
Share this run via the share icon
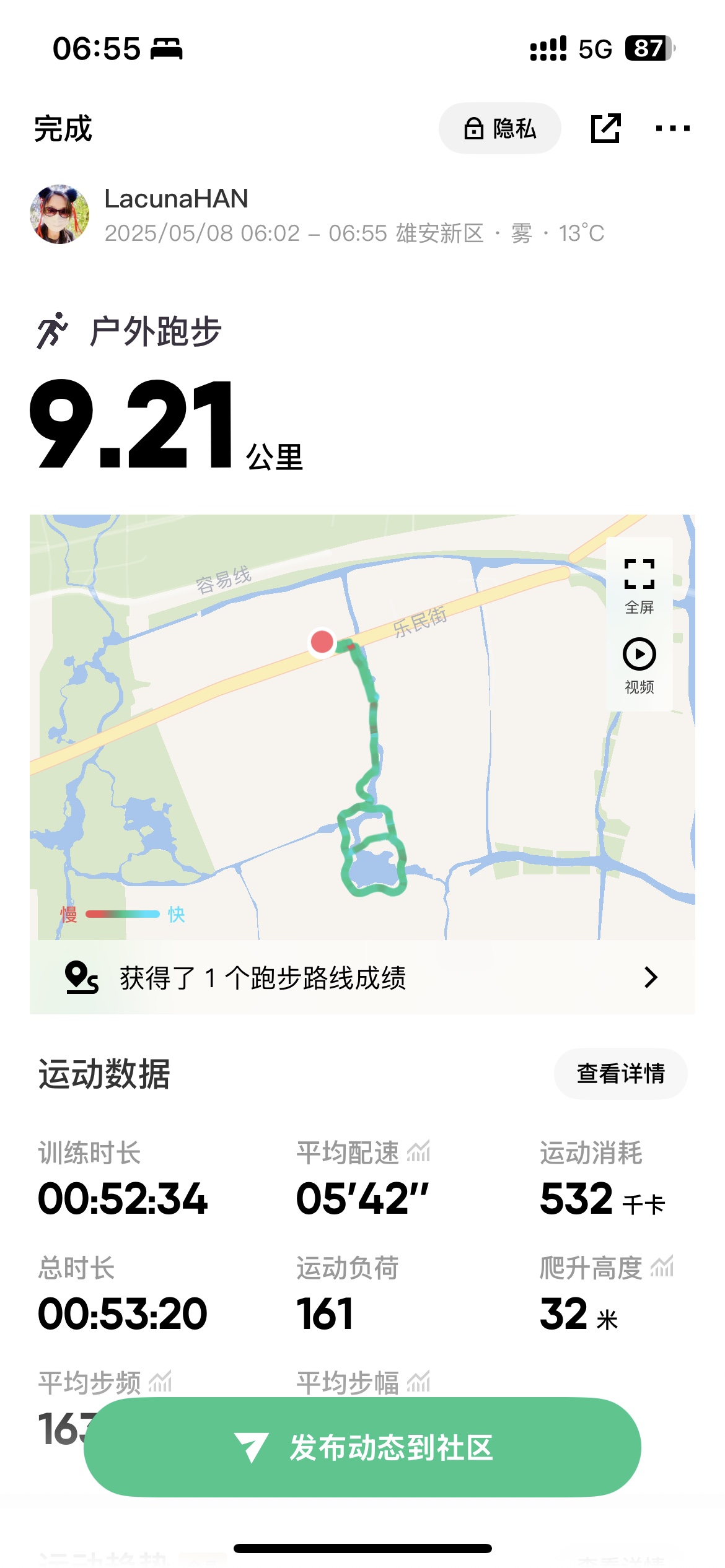[605, 128]
